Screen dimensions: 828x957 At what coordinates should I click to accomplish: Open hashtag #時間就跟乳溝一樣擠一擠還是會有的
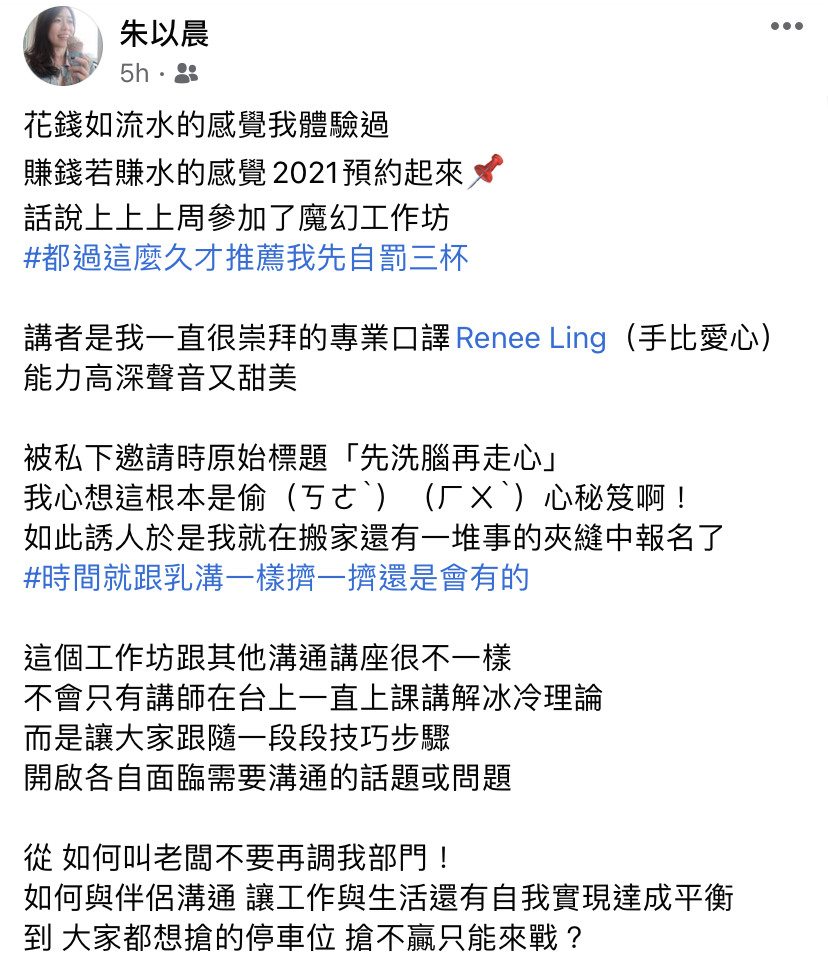(x=276, y=577)
